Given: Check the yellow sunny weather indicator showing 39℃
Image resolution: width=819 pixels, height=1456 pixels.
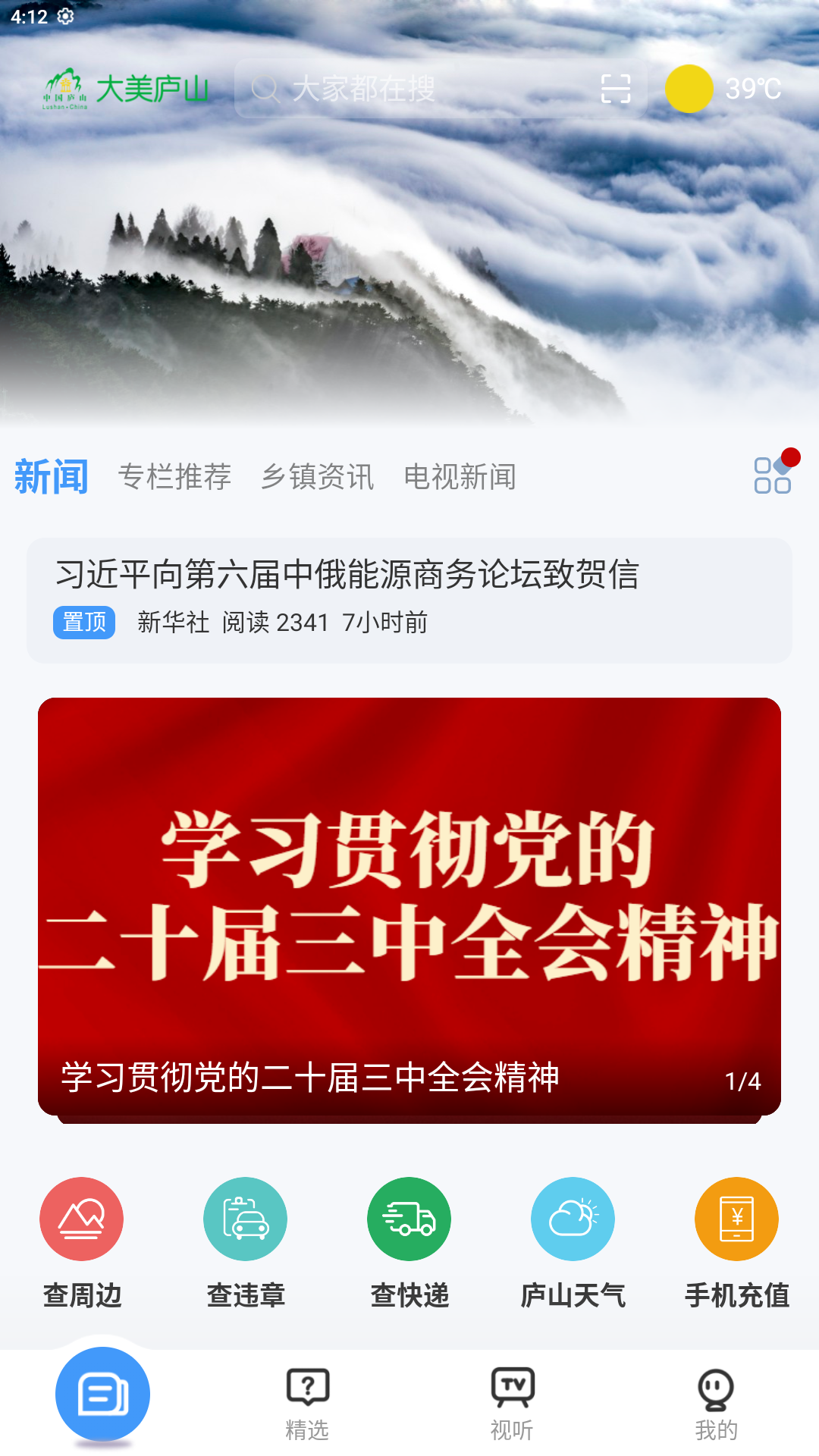Looking at the screenshot, I should (689, 89).
